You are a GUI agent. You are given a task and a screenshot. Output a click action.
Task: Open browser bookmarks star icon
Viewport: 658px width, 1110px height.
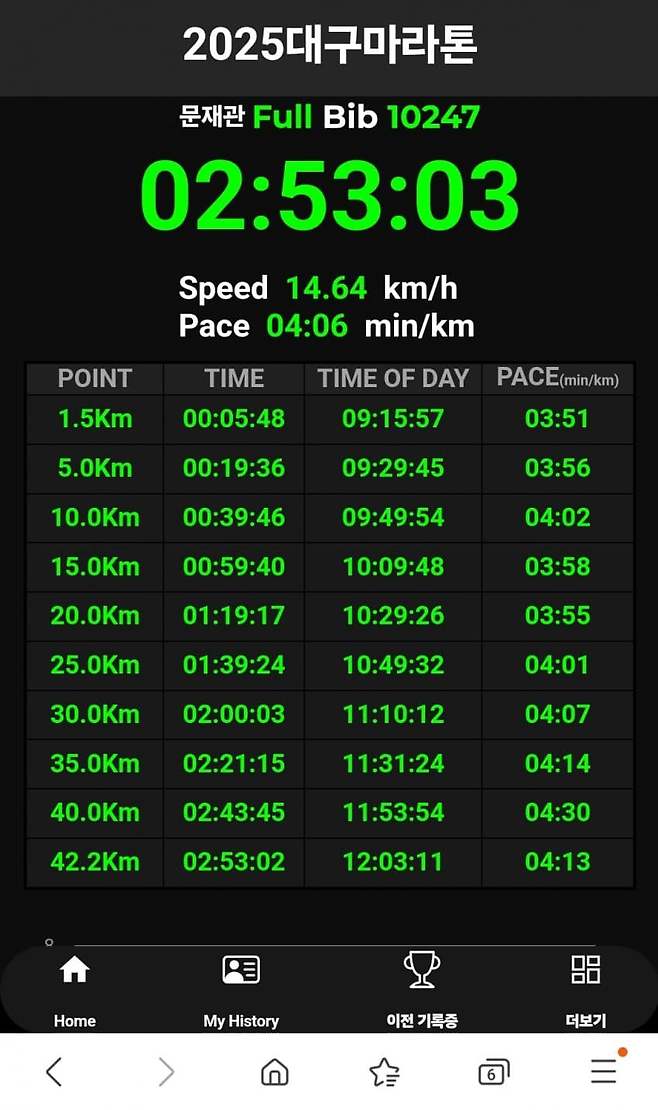pyautogui.click(x=384, y=1072)
